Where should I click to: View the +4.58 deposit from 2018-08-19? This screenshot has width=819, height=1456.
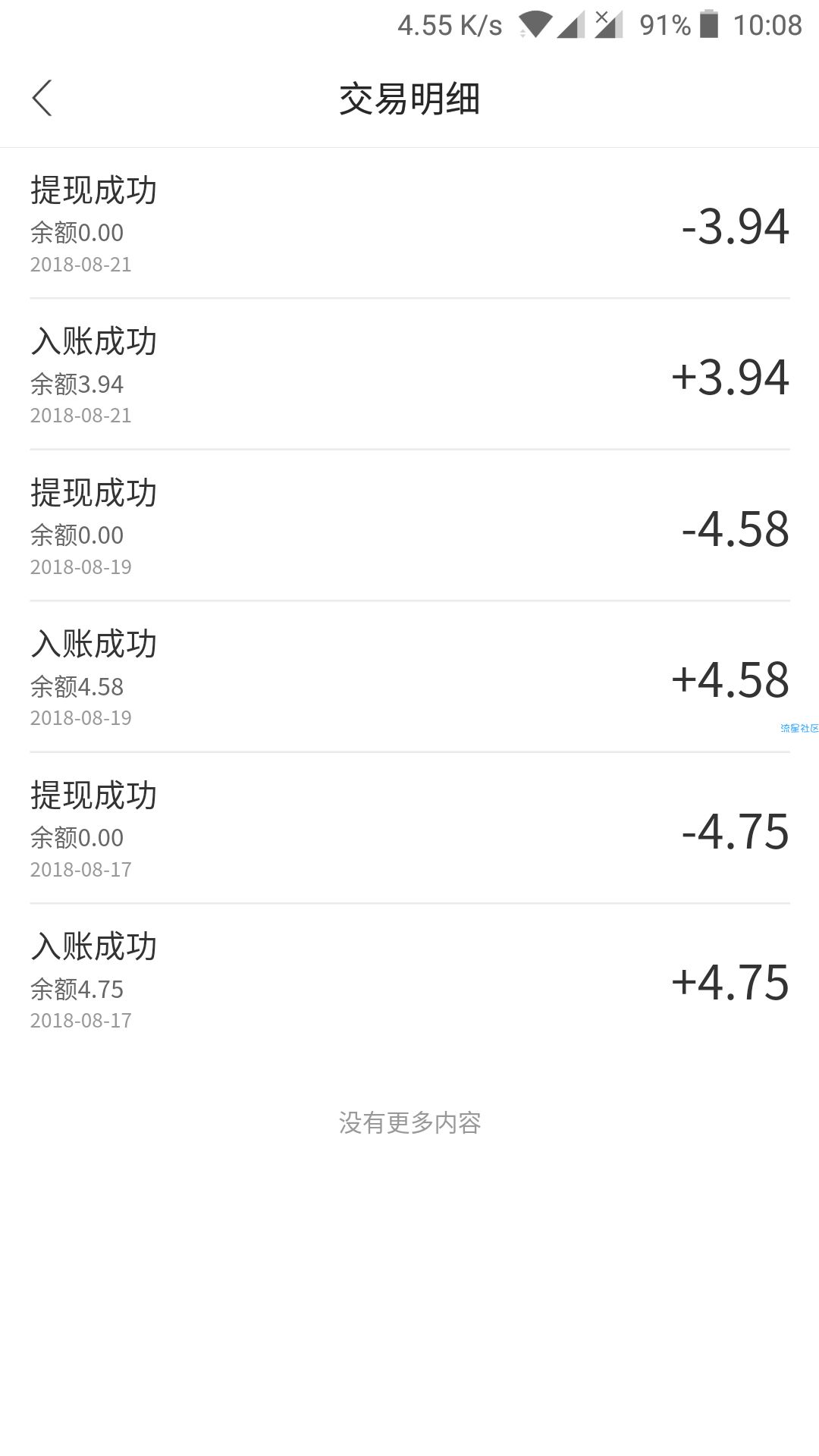point(409,677)
